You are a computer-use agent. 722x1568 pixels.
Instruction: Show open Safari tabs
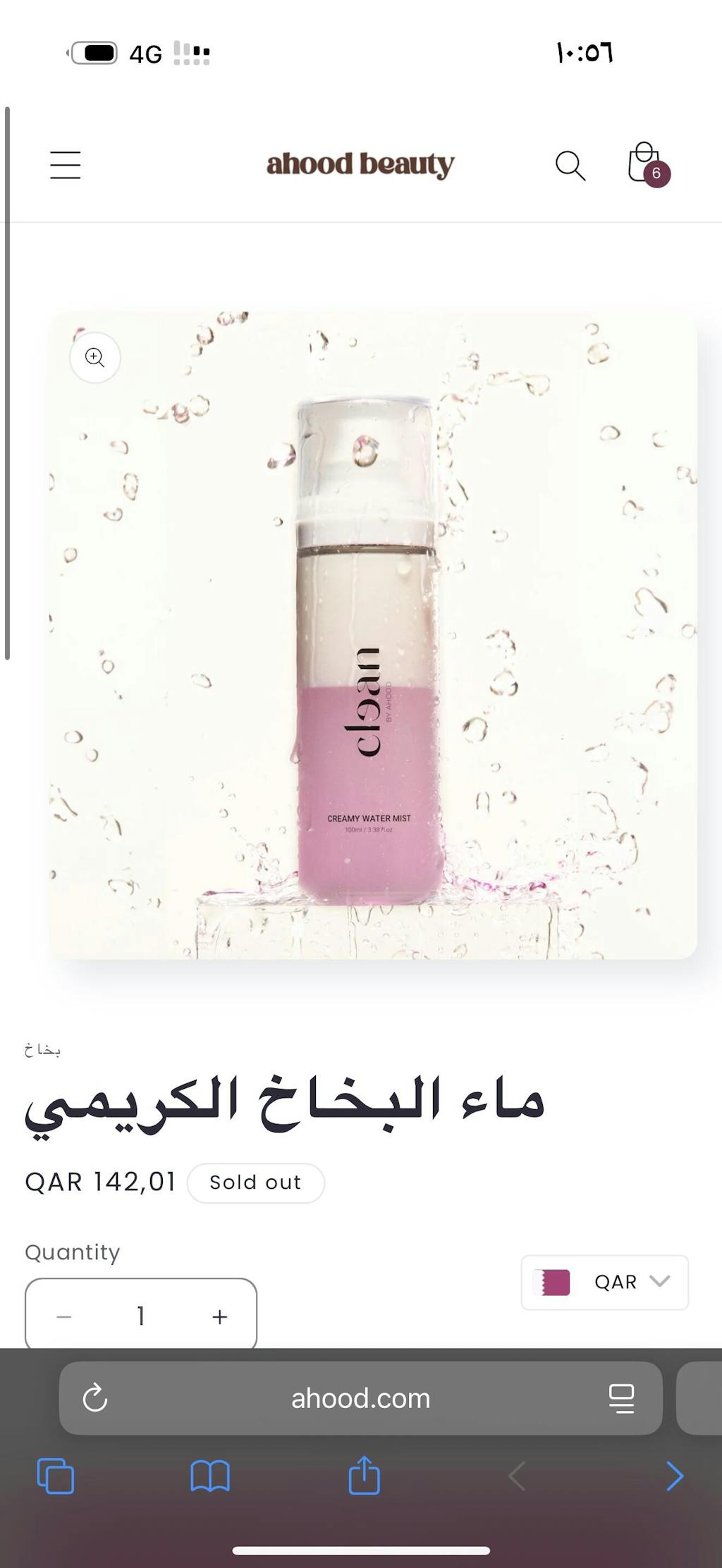[56, 1476]
